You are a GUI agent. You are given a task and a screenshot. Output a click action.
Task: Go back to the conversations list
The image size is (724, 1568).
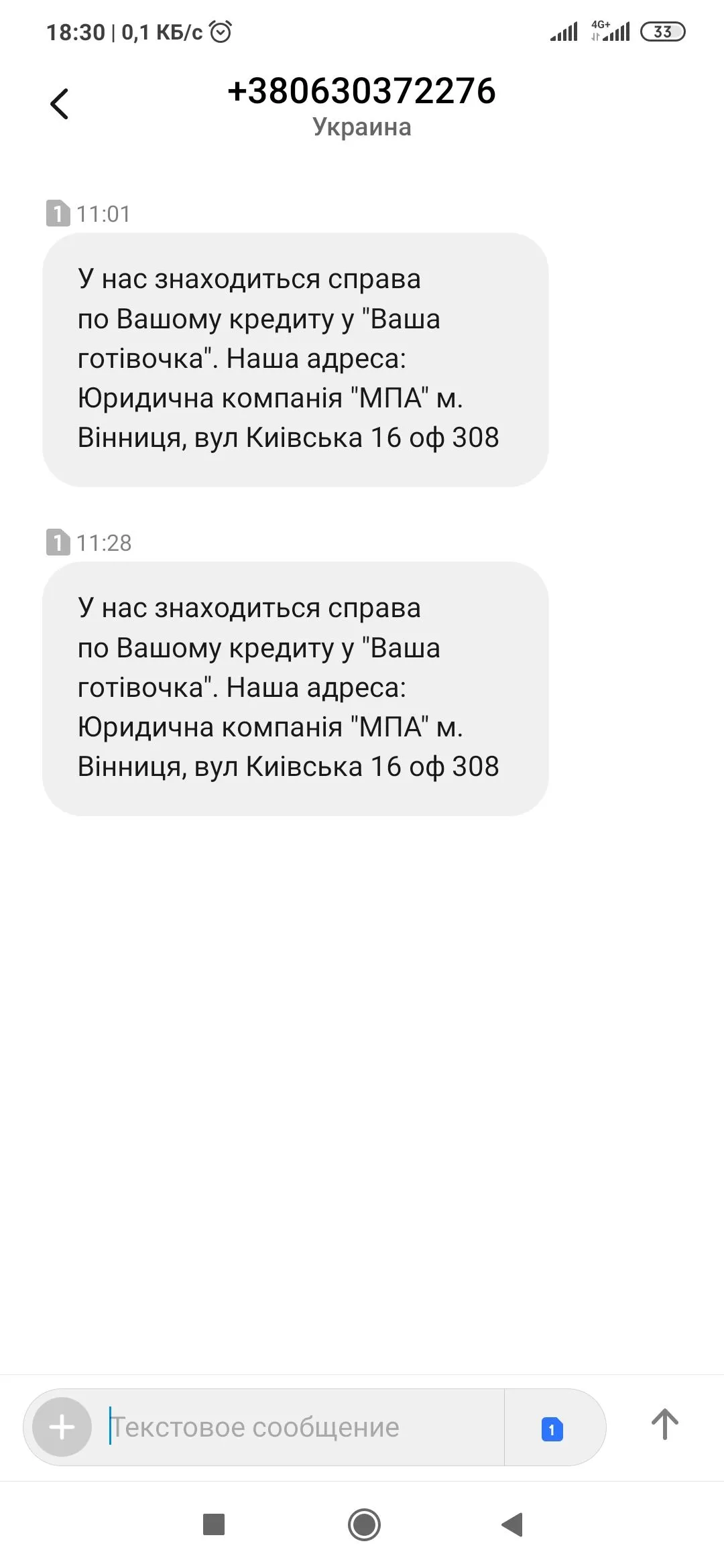tap(60, 105)
